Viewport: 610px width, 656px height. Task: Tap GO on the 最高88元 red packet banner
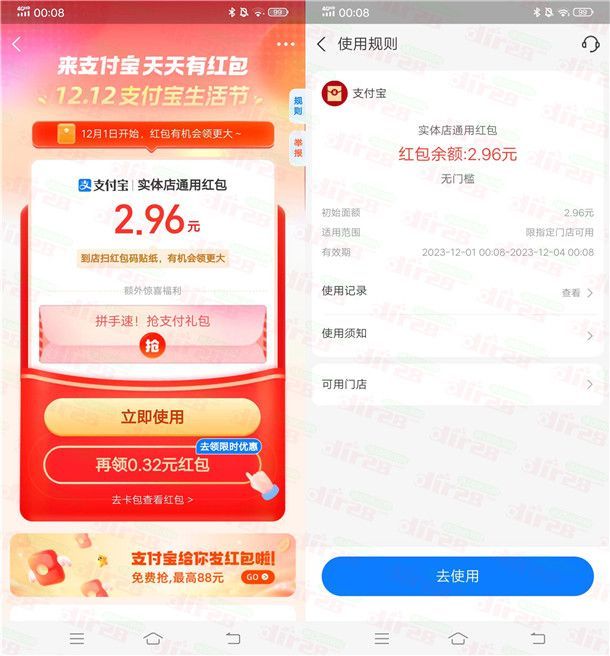point(255,578)
